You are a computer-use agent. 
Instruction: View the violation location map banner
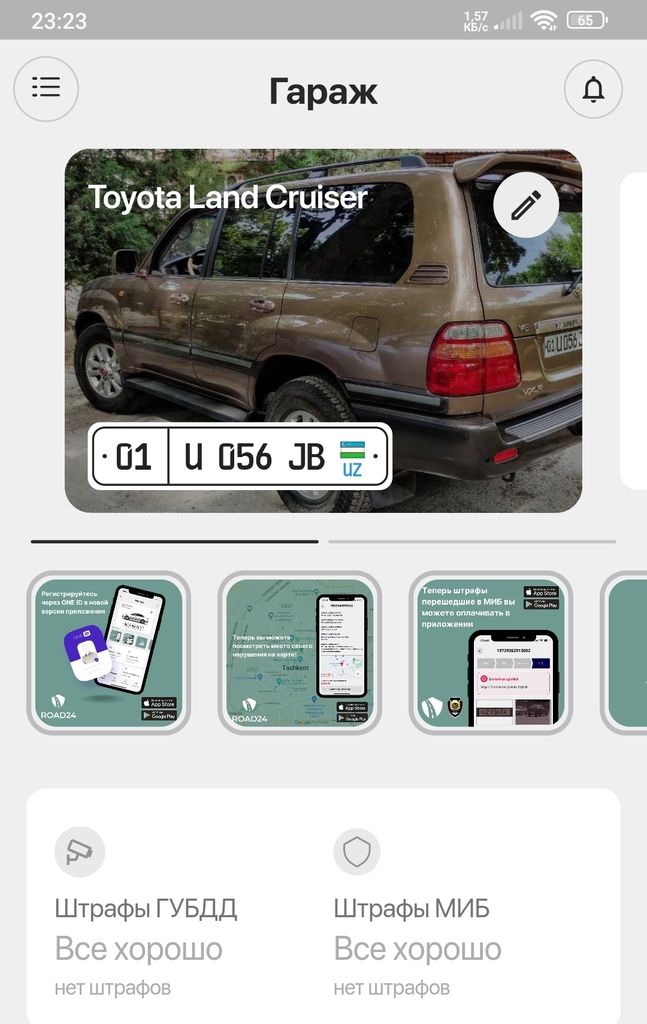tap(299, 653)
